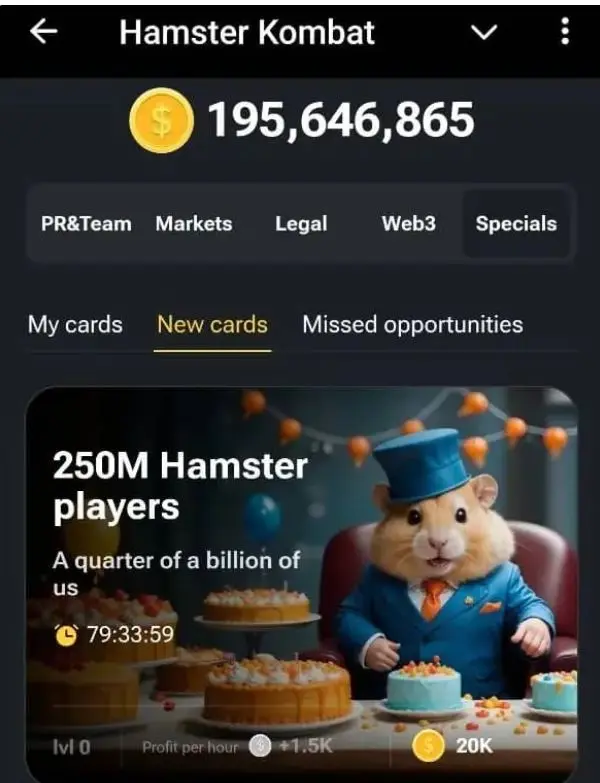Show the My cards tab

tap(75, 325)
